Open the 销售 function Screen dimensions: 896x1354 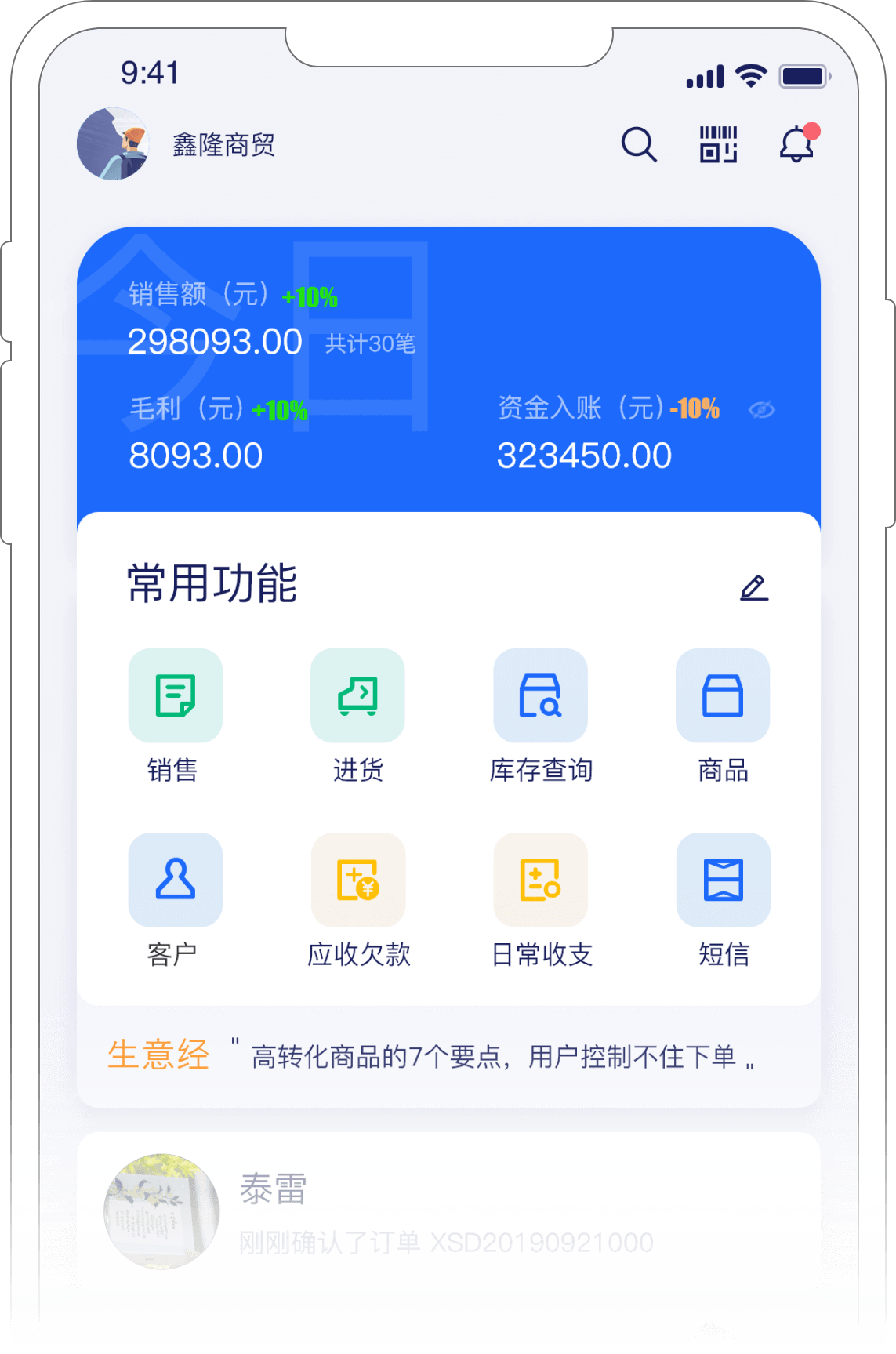point(175,696)
